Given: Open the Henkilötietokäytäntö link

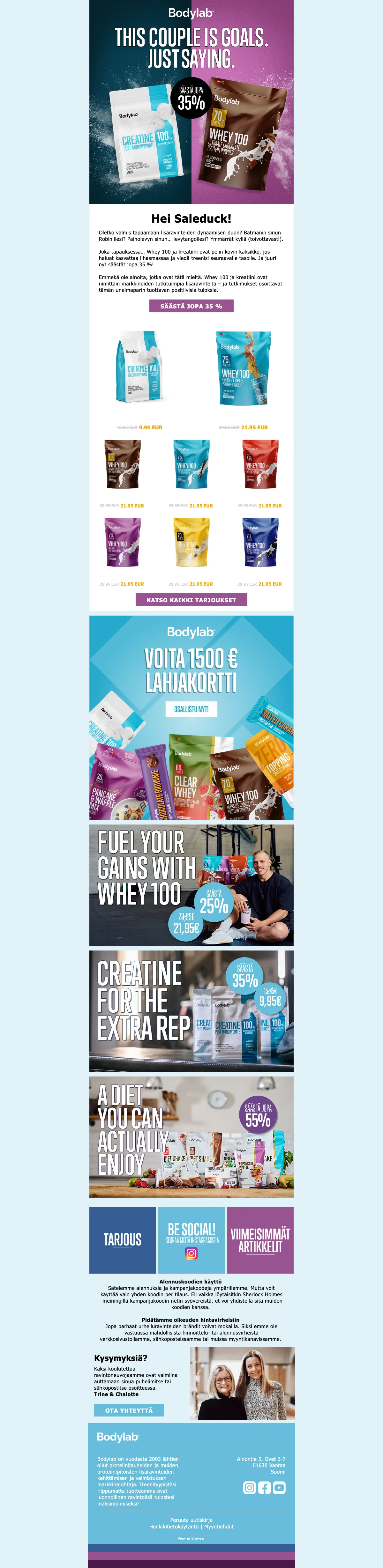Looking at the screenshot, I should (x=174, y=1526).
